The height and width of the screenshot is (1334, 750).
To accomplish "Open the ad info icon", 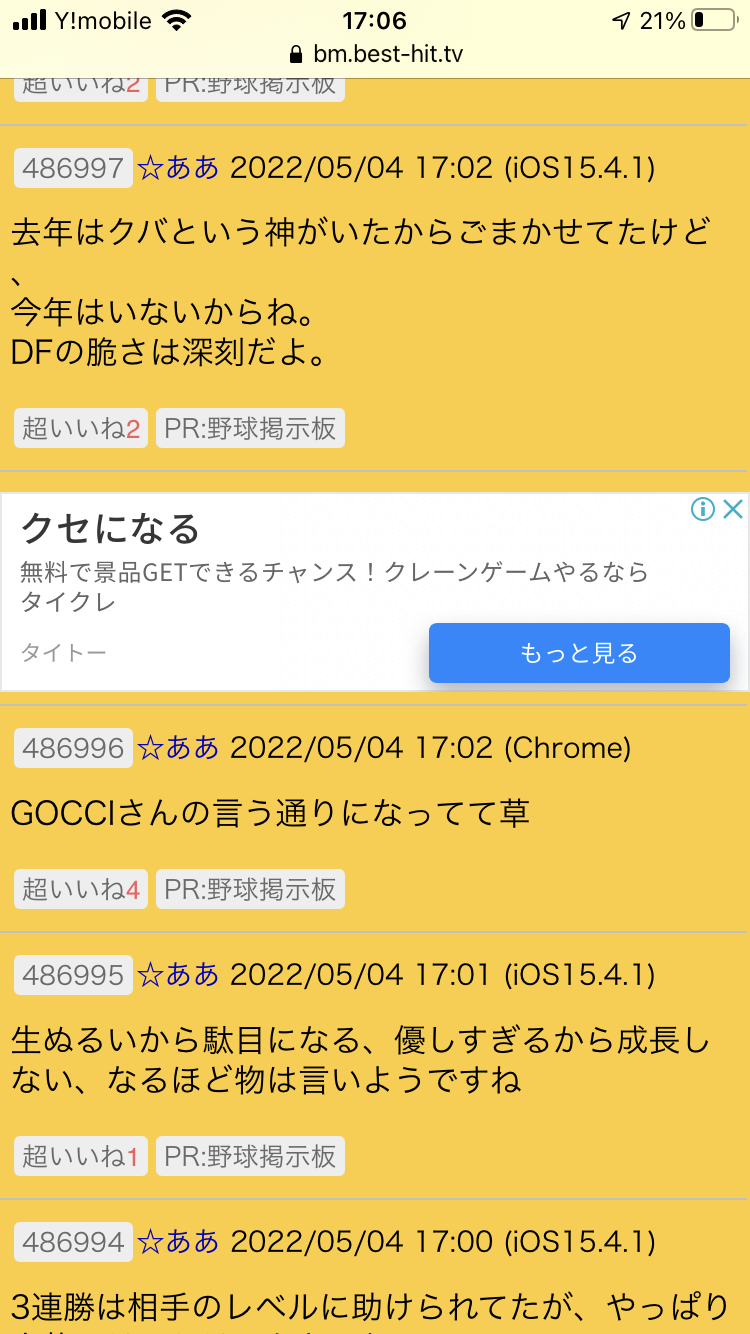I will click(x=703, y=510).
